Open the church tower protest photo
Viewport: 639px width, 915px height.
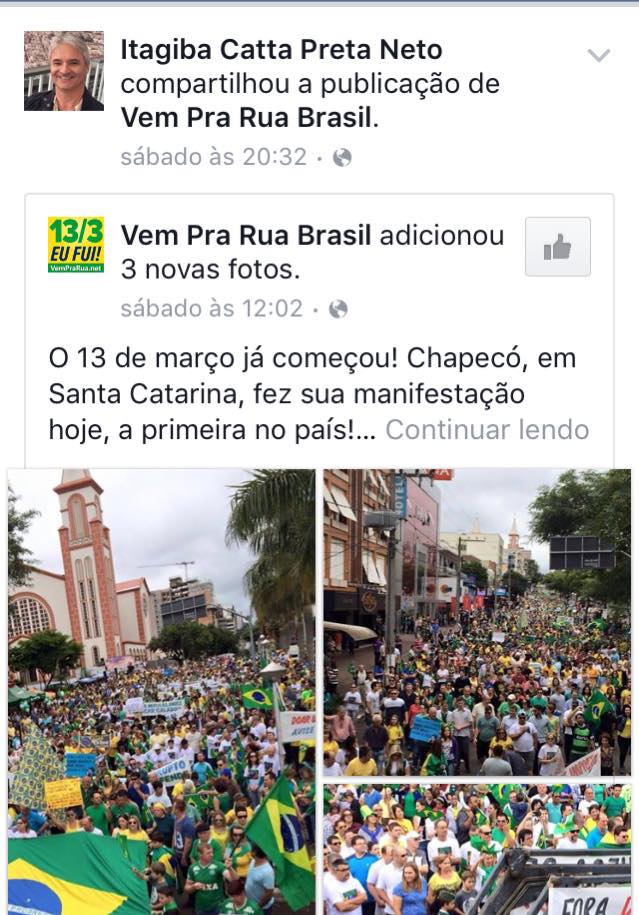coord(161,690)
